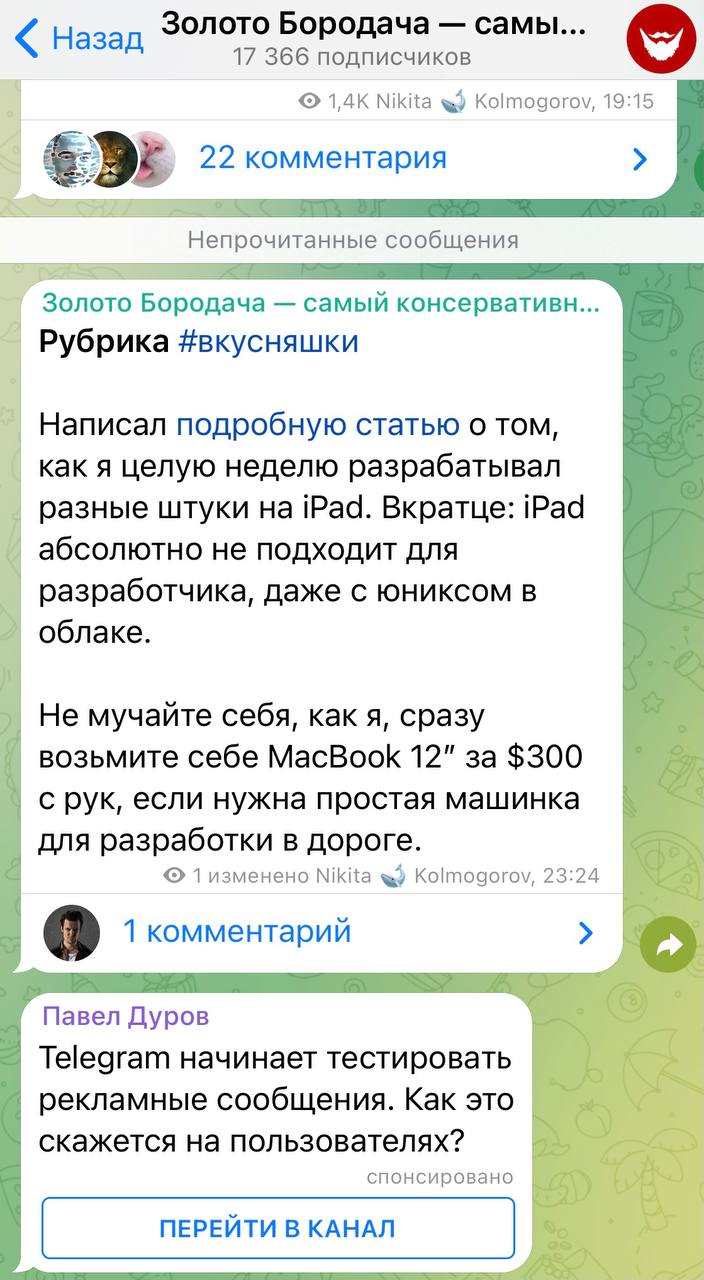704x1280 pixels.
Task: Open the channel avatar profile
Action: tap(660, 38)
